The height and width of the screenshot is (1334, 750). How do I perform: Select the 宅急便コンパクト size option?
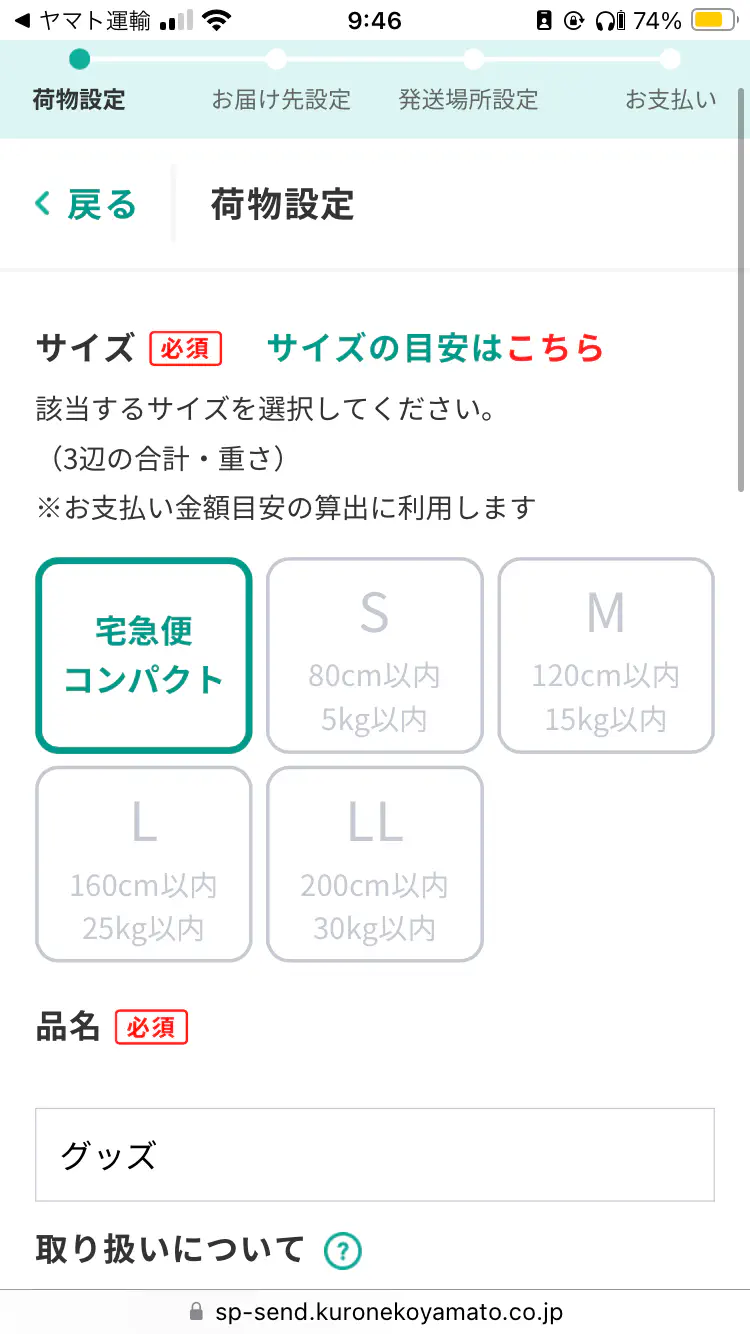pos(144,655)
